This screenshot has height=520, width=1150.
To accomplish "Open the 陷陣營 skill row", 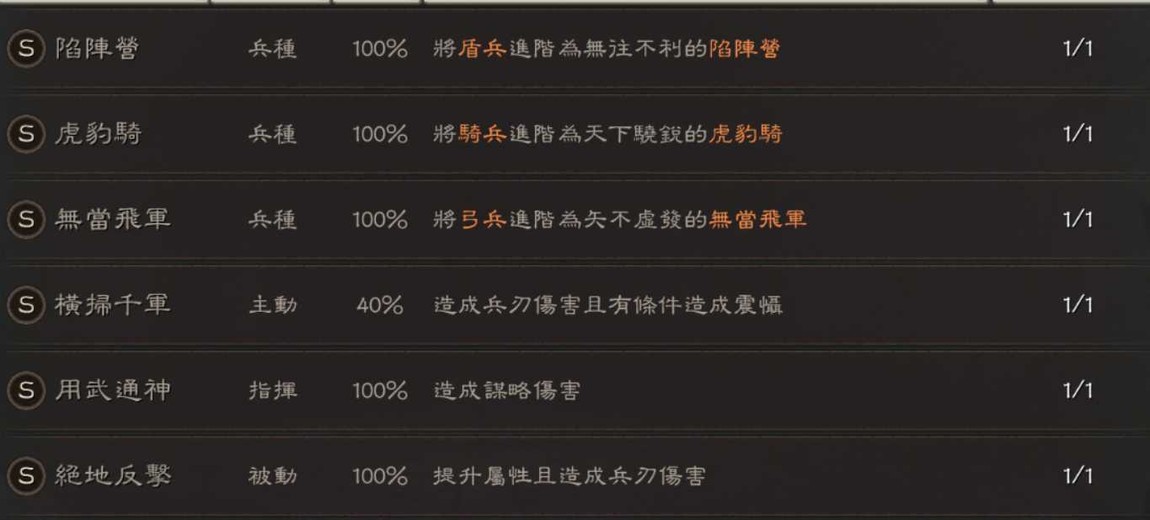I will coord(97,49).
